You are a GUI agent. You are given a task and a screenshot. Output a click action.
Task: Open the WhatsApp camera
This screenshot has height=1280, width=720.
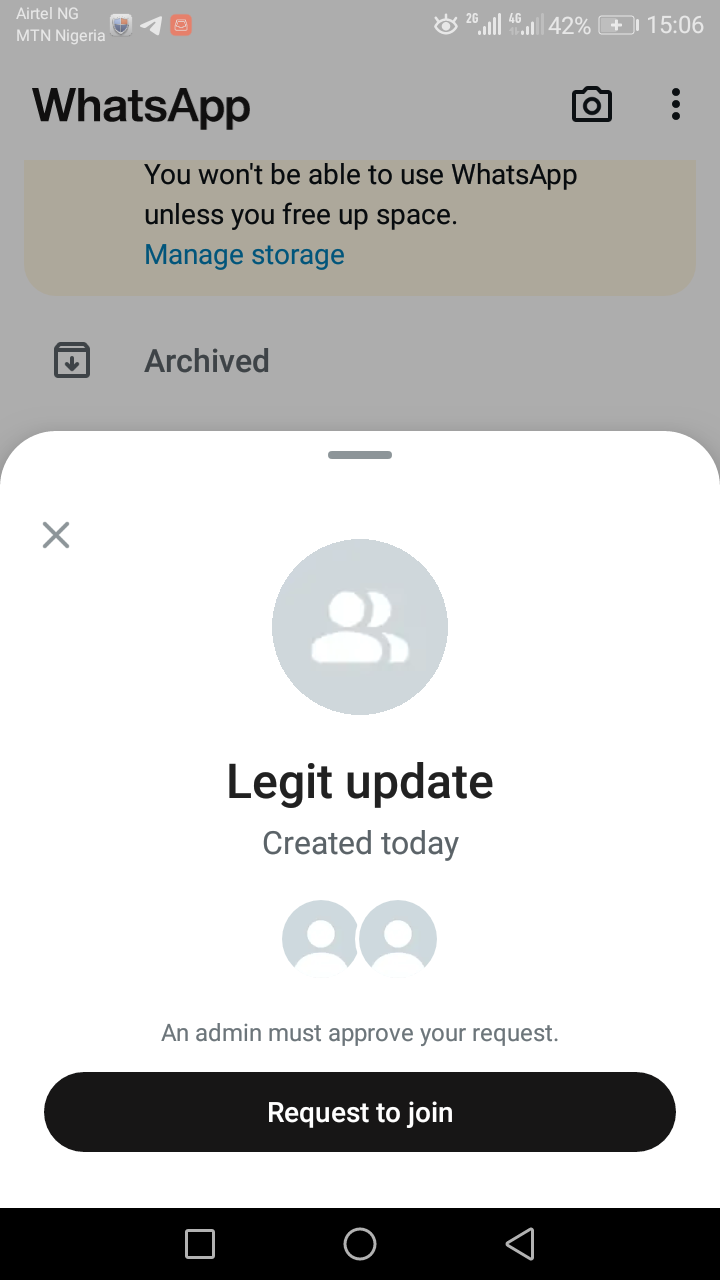591,104
